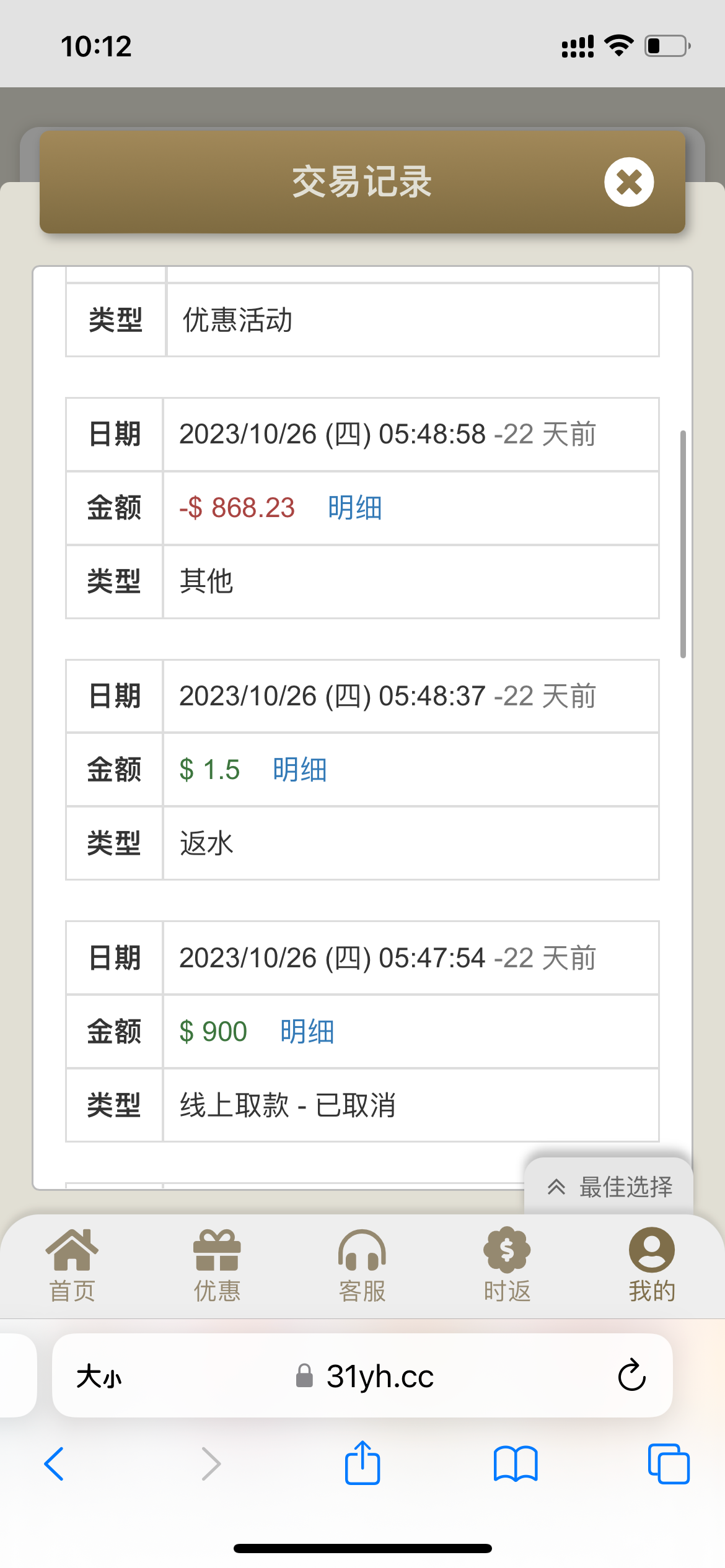Switch to the 时返 tab
Image resolution: width=725 pixels, height=1568 pixels.
507,1266
